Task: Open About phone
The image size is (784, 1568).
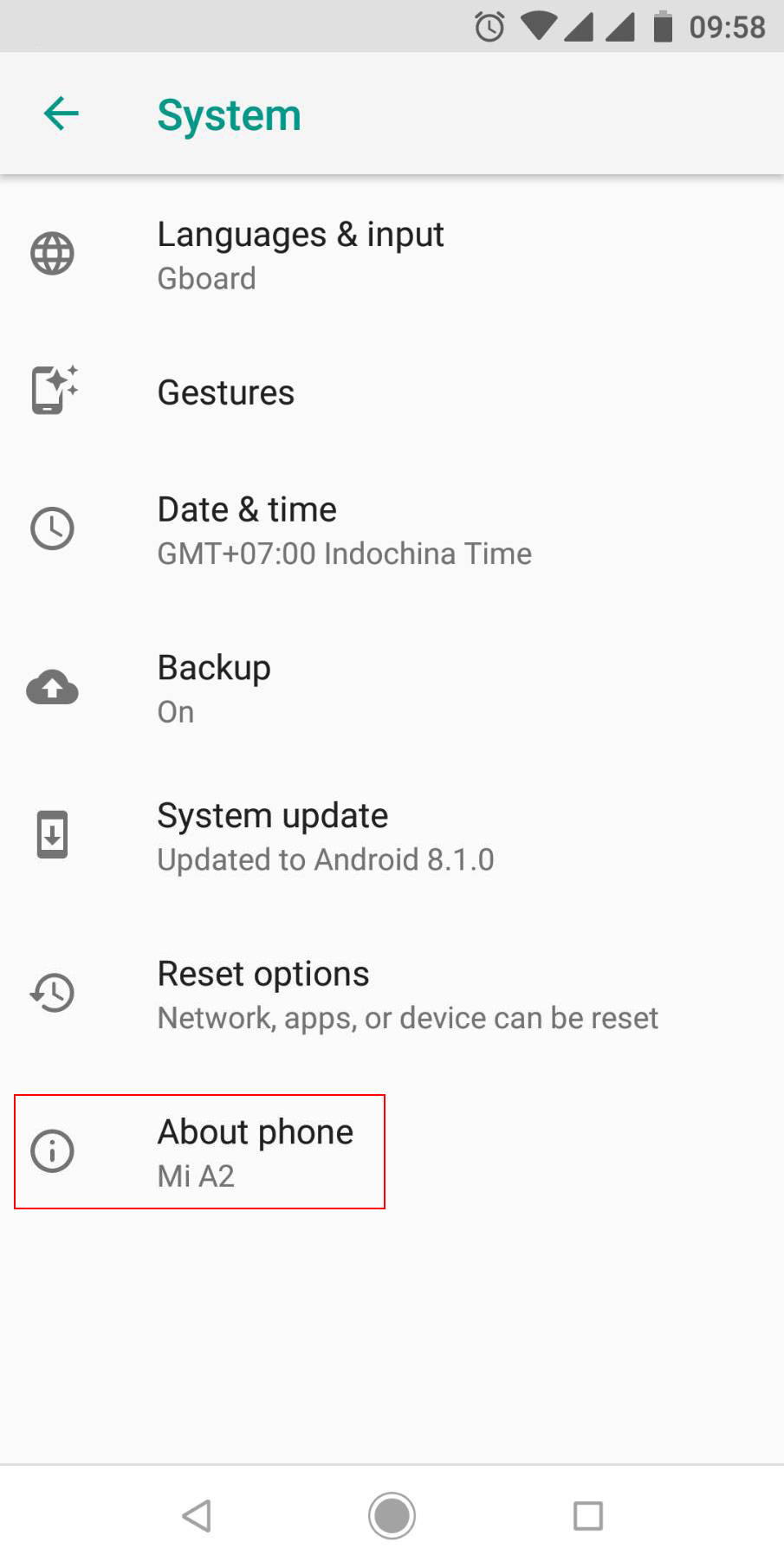Action: pos(199,1152)
